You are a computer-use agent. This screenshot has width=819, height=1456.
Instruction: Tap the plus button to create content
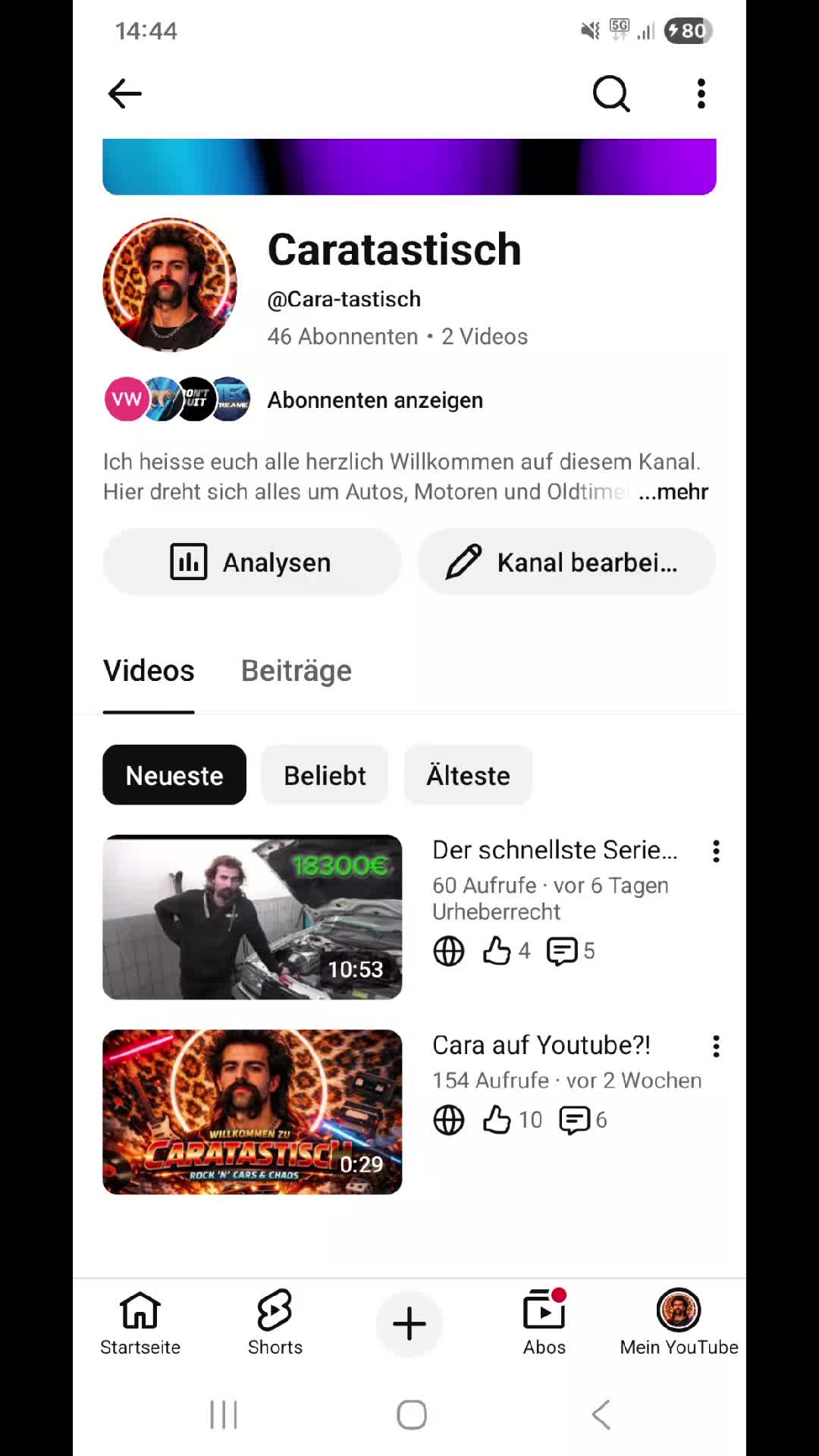[409, 1324]
